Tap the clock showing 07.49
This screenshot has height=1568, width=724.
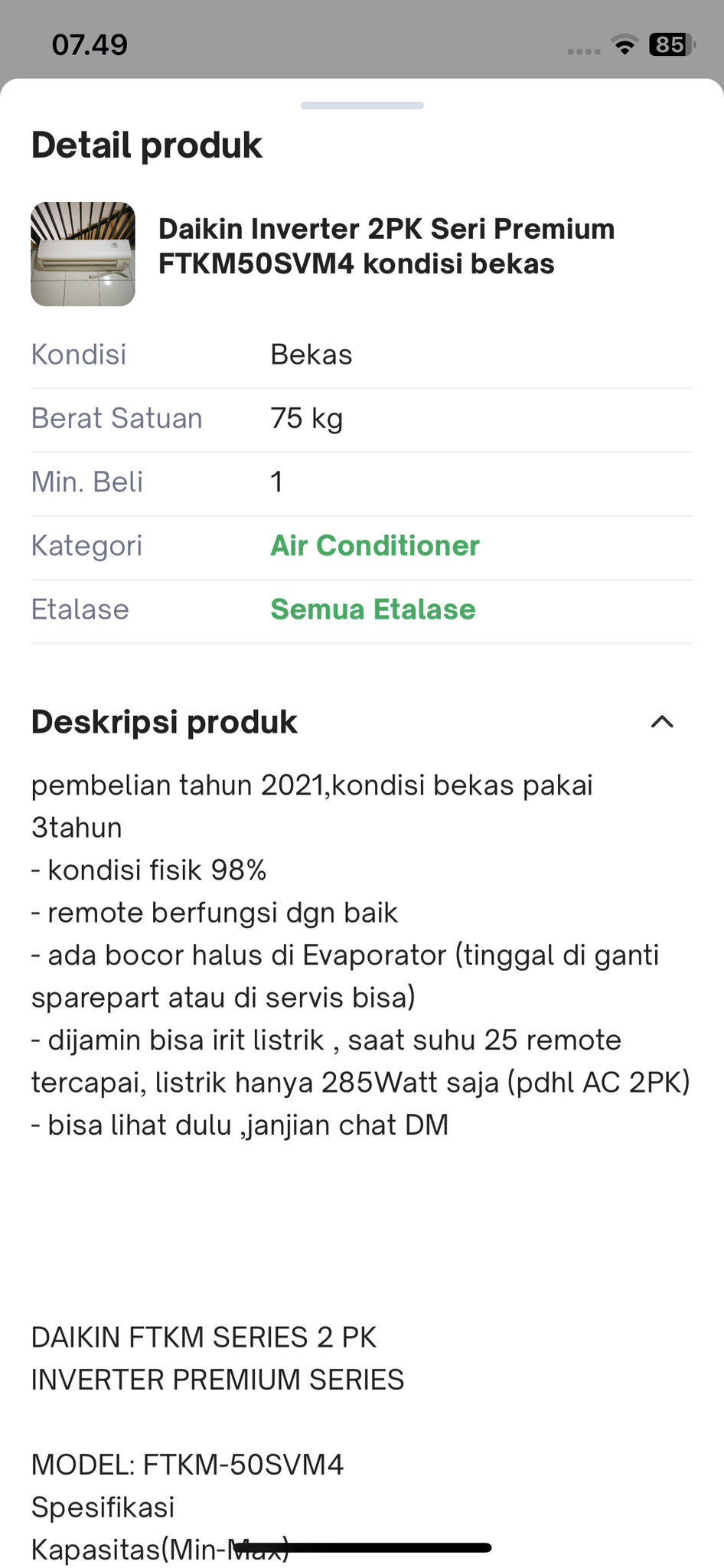(90, 45)
